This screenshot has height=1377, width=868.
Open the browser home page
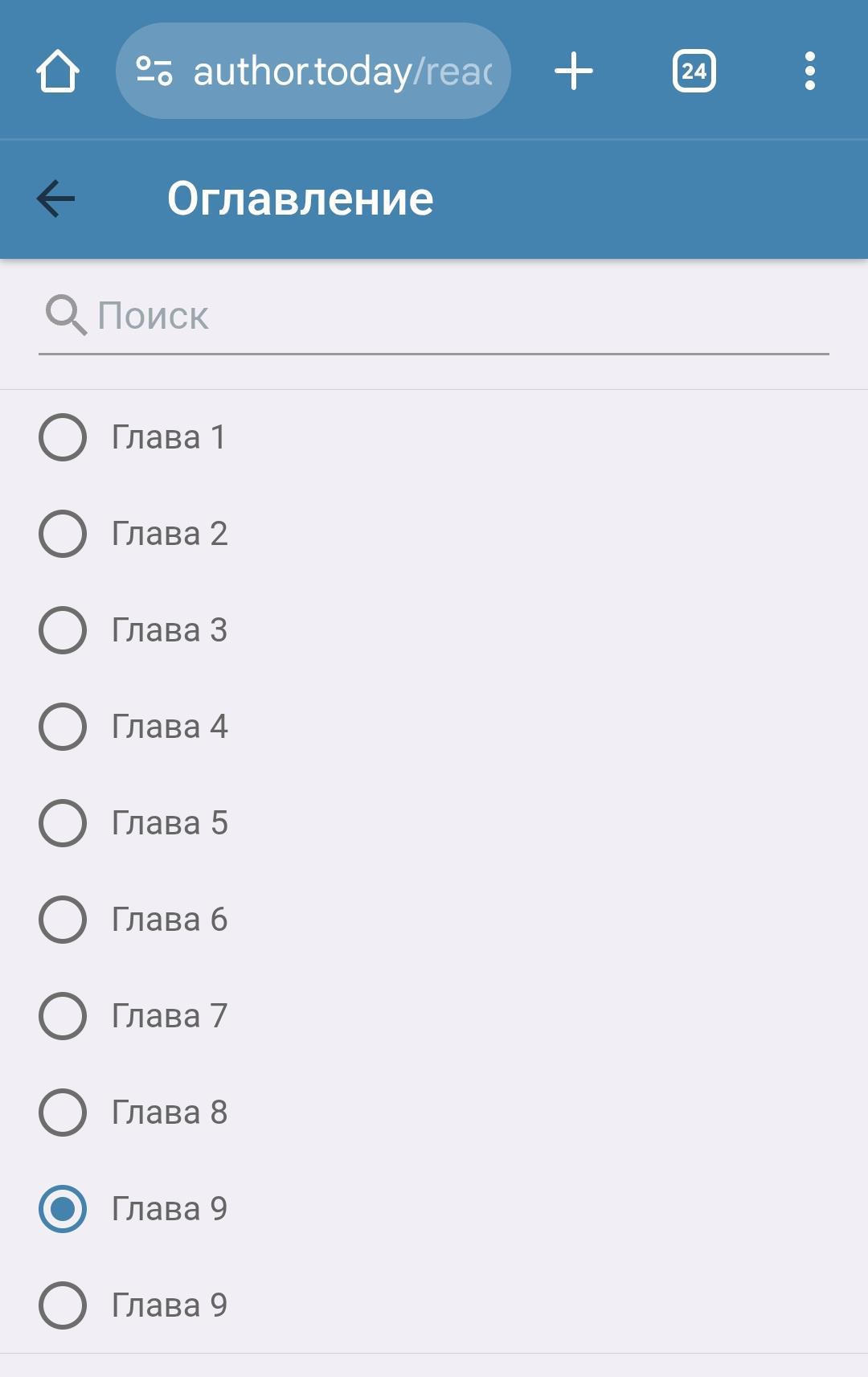pyautogui.click(x=58, y=72)
